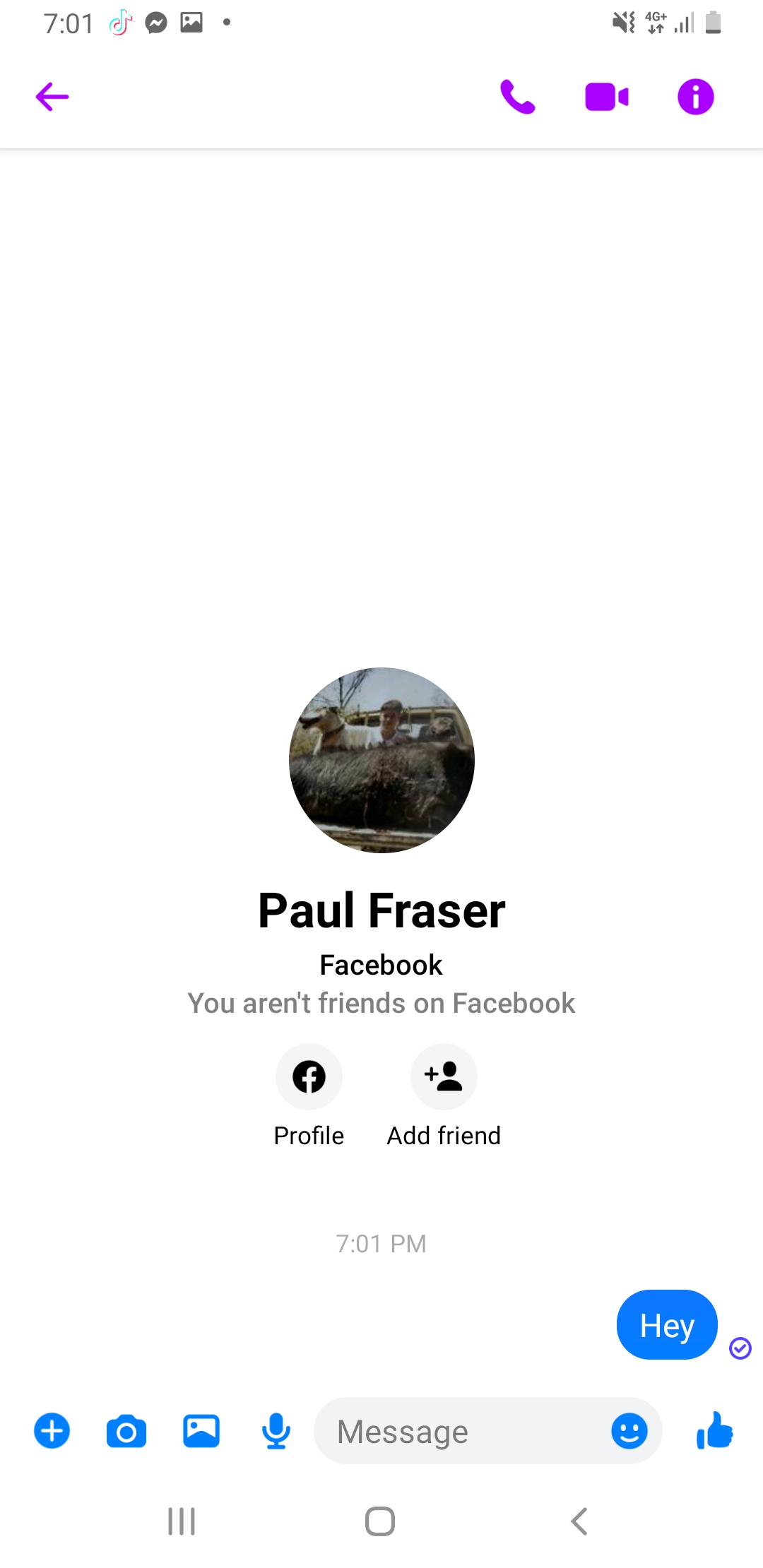This screenshot has height=1568, width=763.
Task: Start a voice call with Paul Fraser
Action: pyautogui.click(x=518, y=97)
